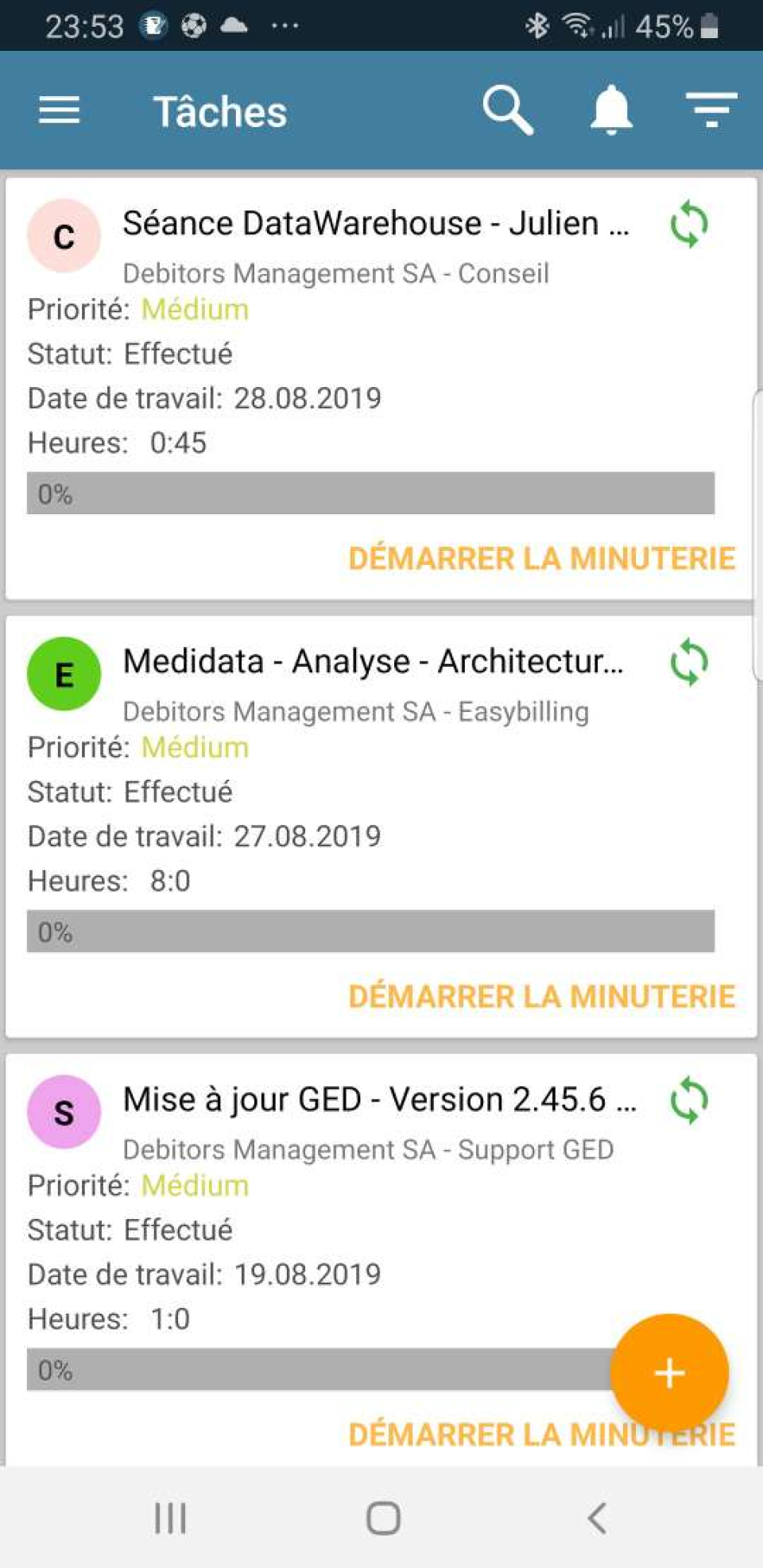Screen dimensions: 763x1568
Task: Open the search icon in the toolbar
Action: [x=506, y=109]
